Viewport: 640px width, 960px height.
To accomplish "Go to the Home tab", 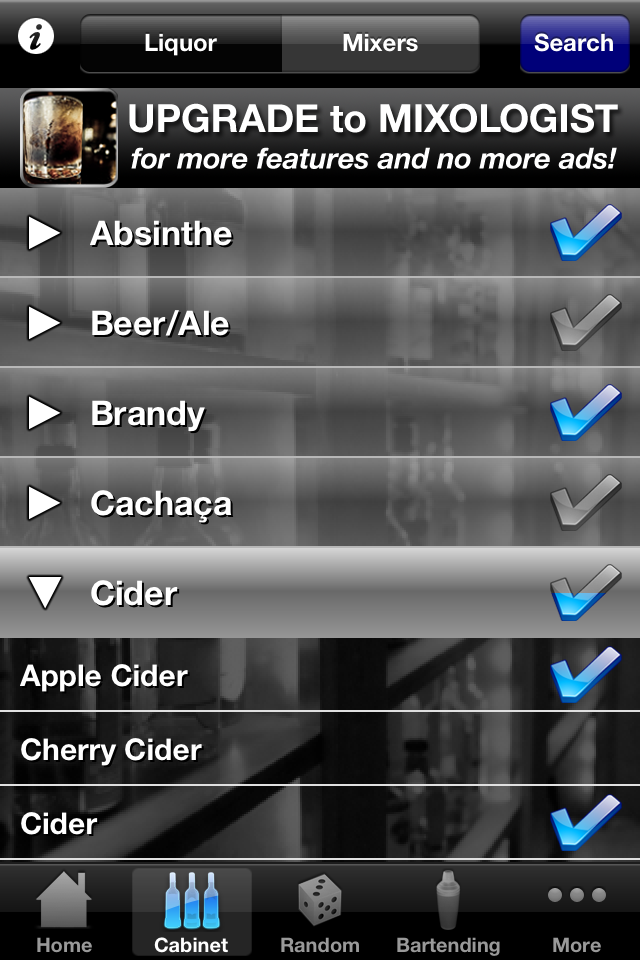I will coord(64,913).
